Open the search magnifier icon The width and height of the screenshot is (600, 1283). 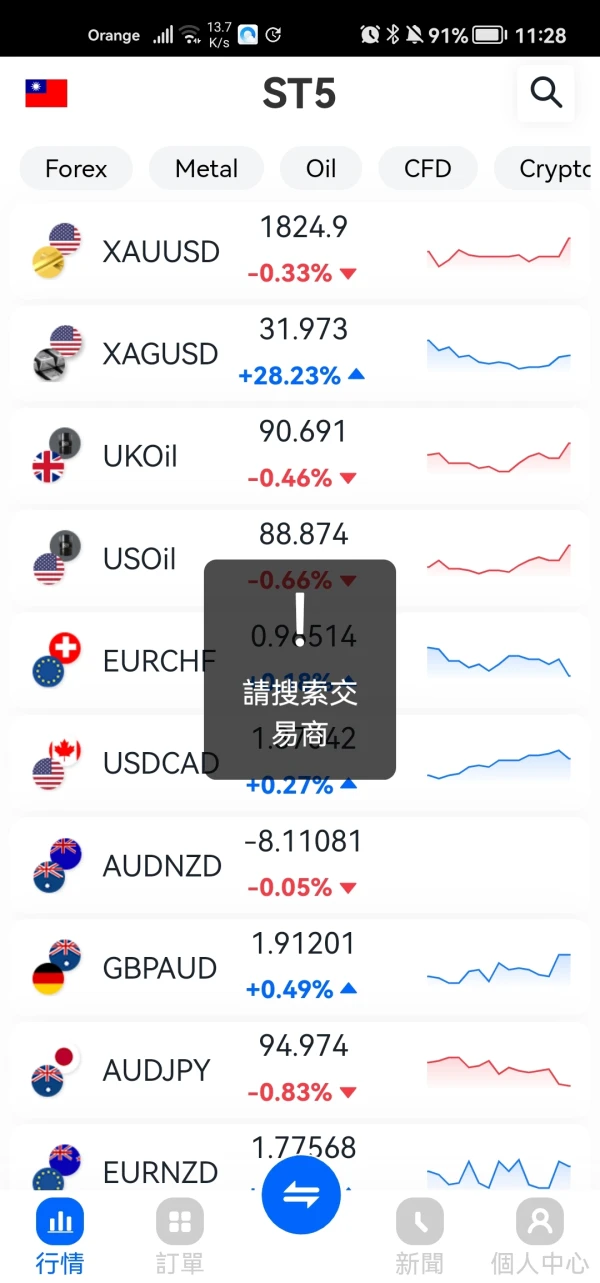tap(546, 93)
